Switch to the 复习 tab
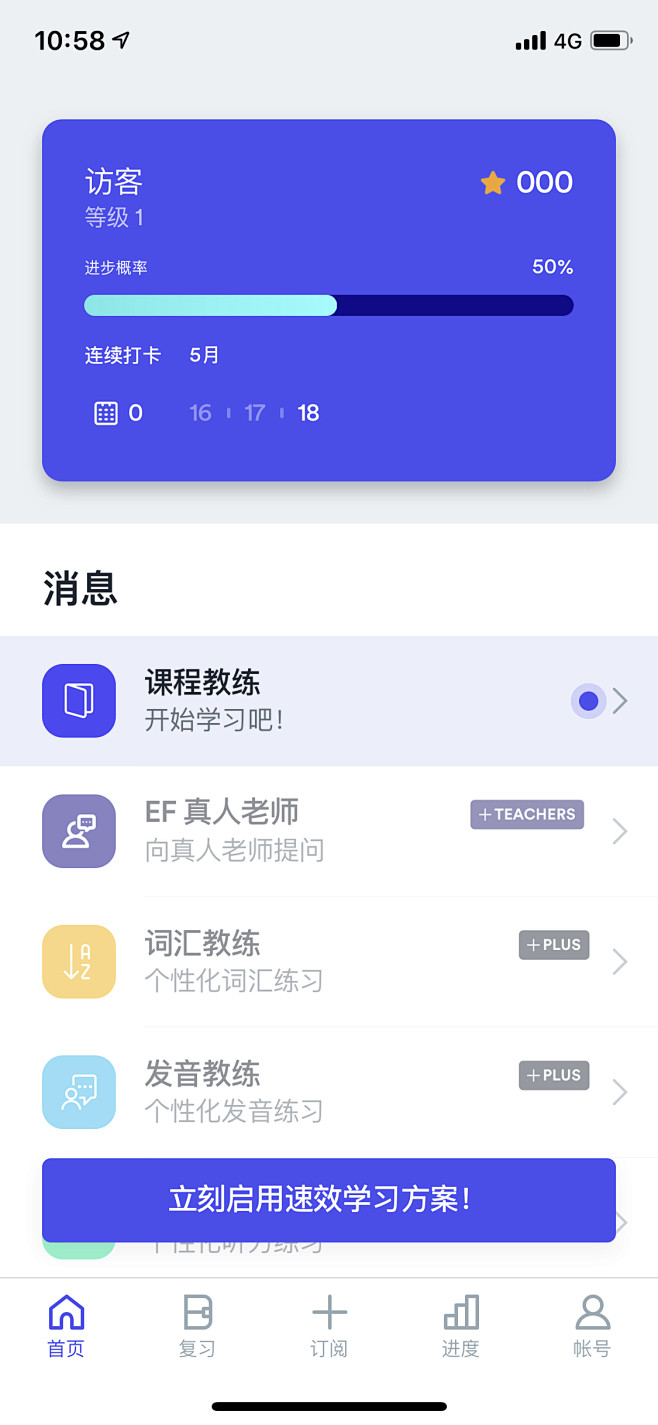 point(197,1326)
